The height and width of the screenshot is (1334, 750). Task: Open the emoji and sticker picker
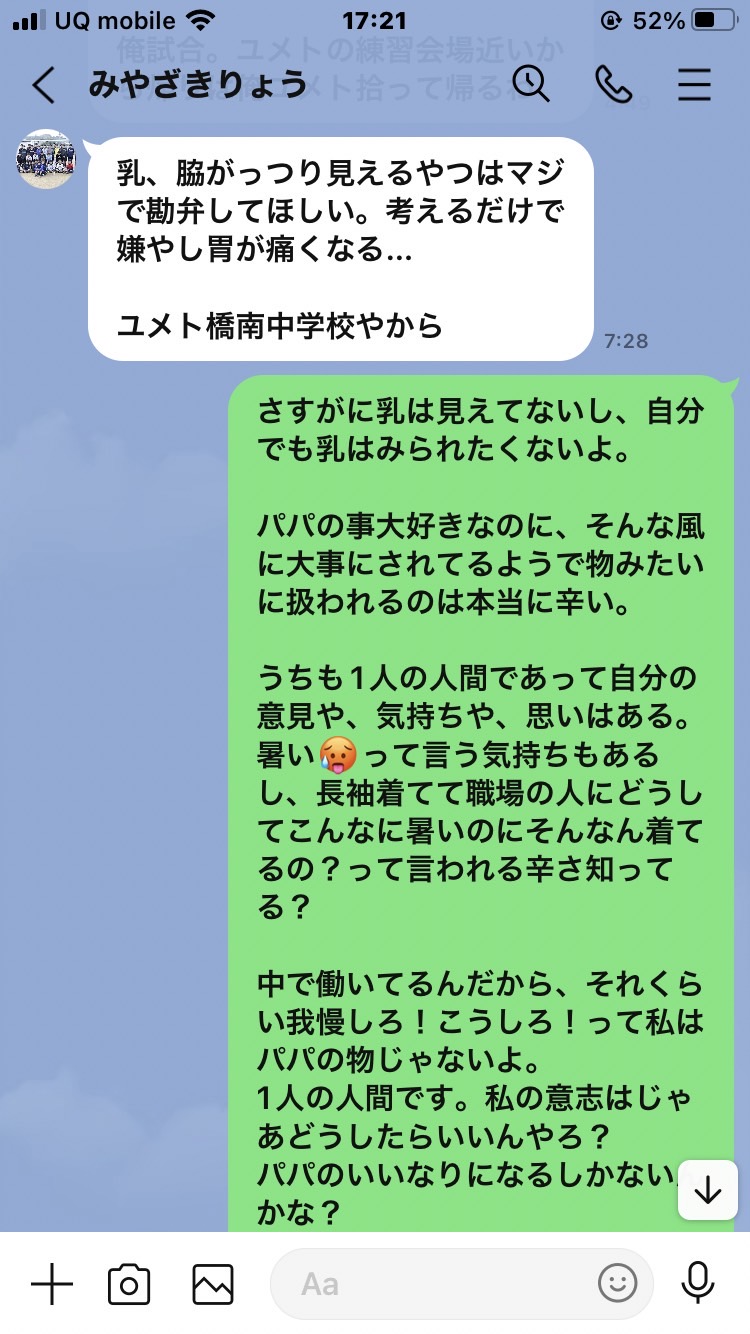(617, 1284)
